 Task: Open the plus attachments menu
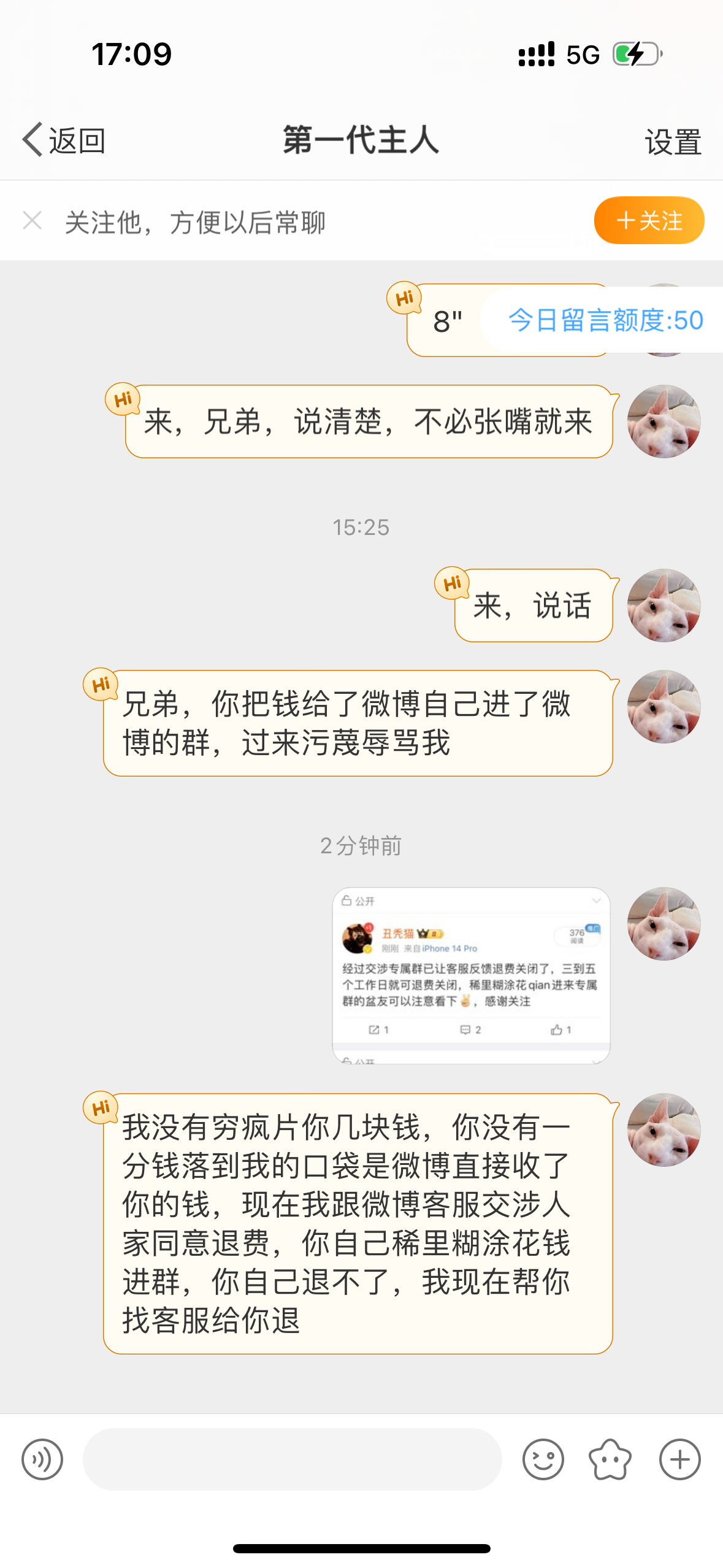click(x=679, y=1459)
